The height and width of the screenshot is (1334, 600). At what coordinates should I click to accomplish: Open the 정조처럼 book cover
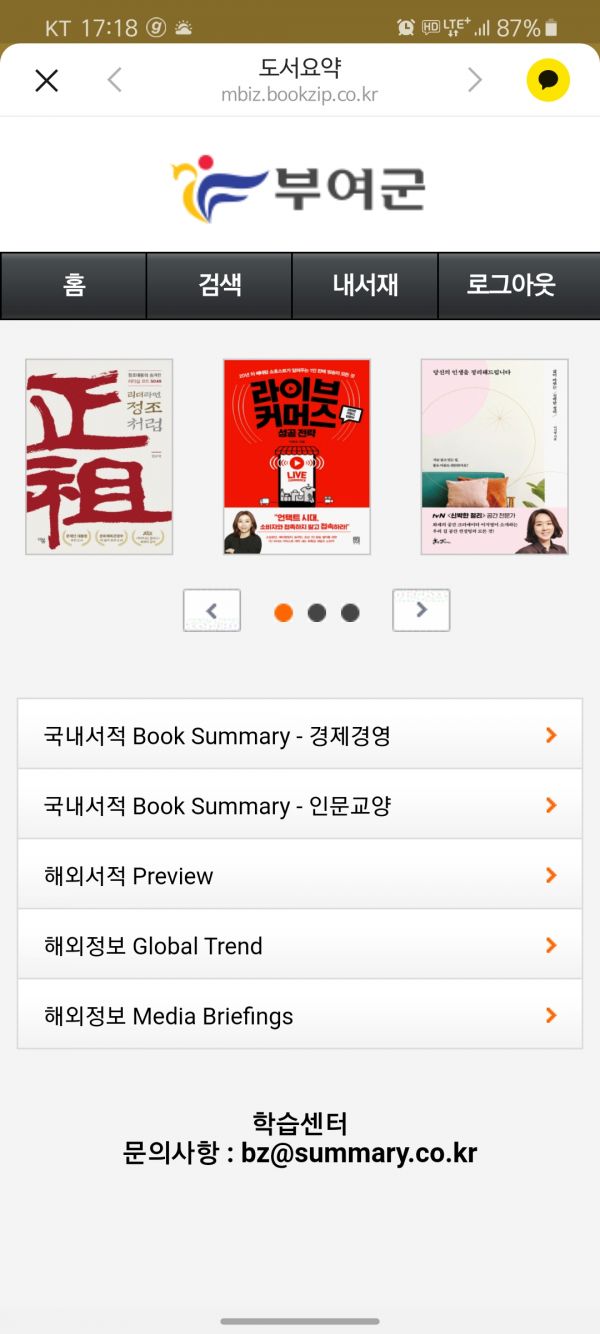[99, 456]
